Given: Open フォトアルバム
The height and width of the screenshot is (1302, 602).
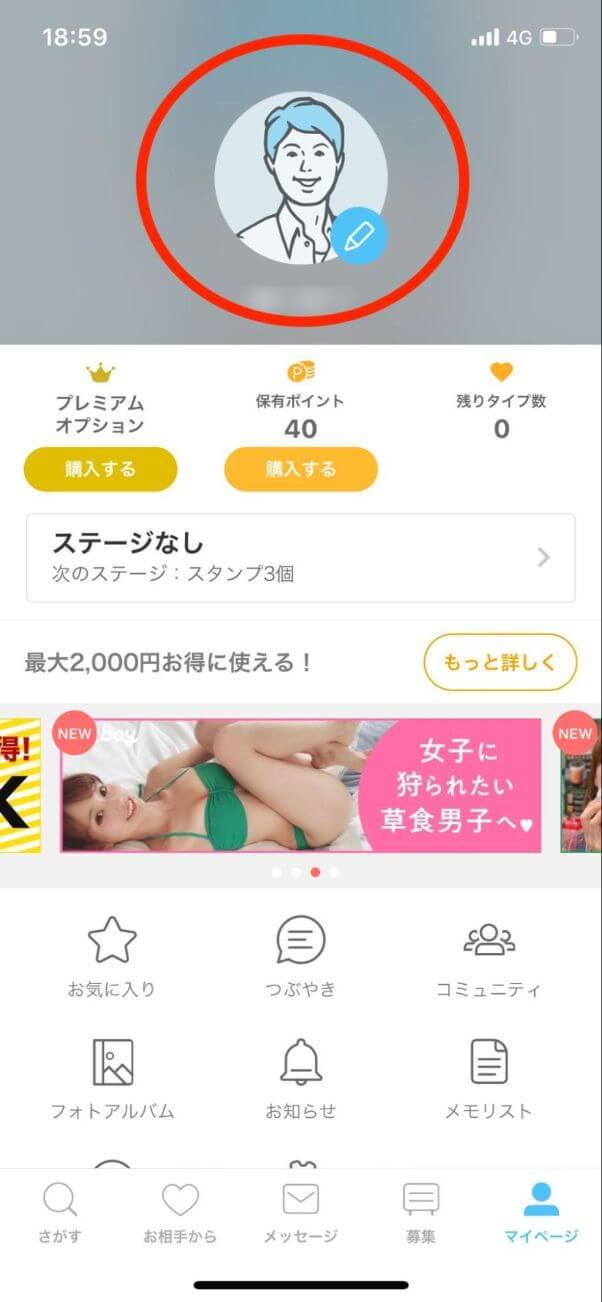Looking at the screenshot, I should point(112,1078).
